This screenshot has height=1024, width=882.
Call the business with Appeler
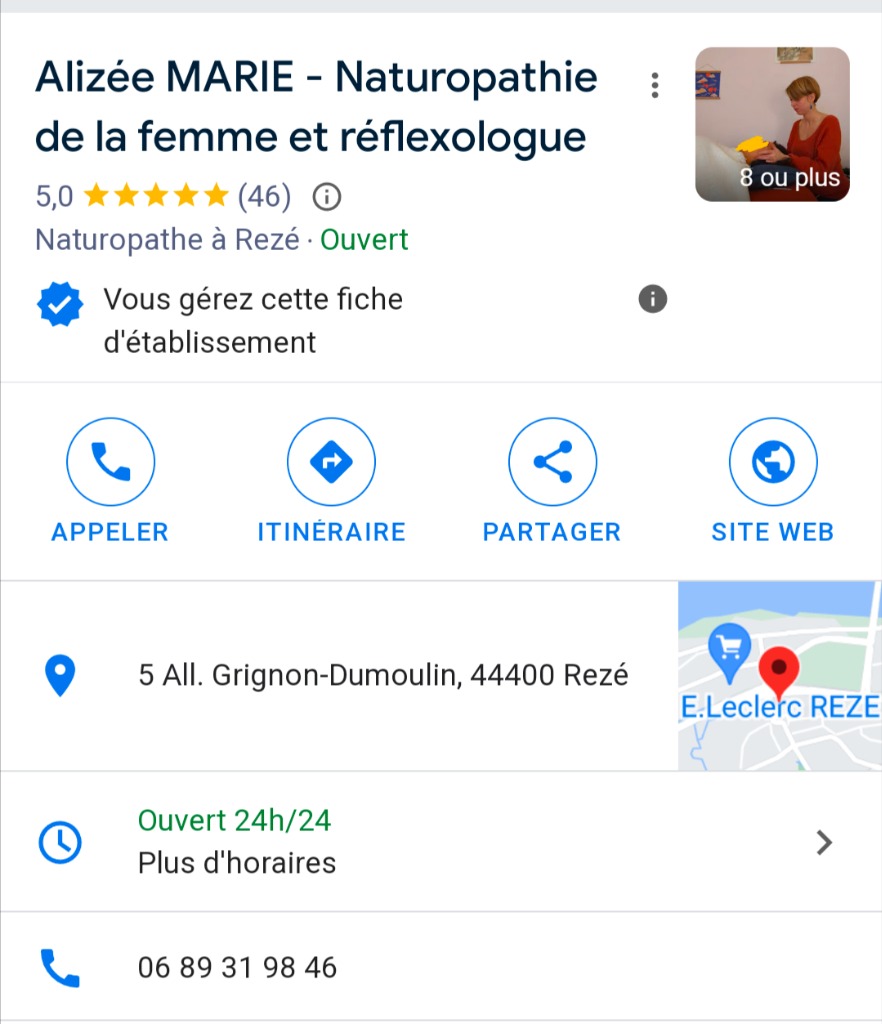tap(110, 462)
